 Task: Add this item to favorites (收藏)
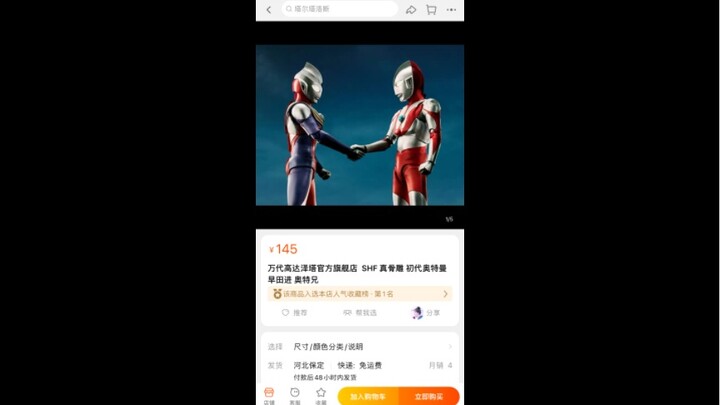(321, 395)
